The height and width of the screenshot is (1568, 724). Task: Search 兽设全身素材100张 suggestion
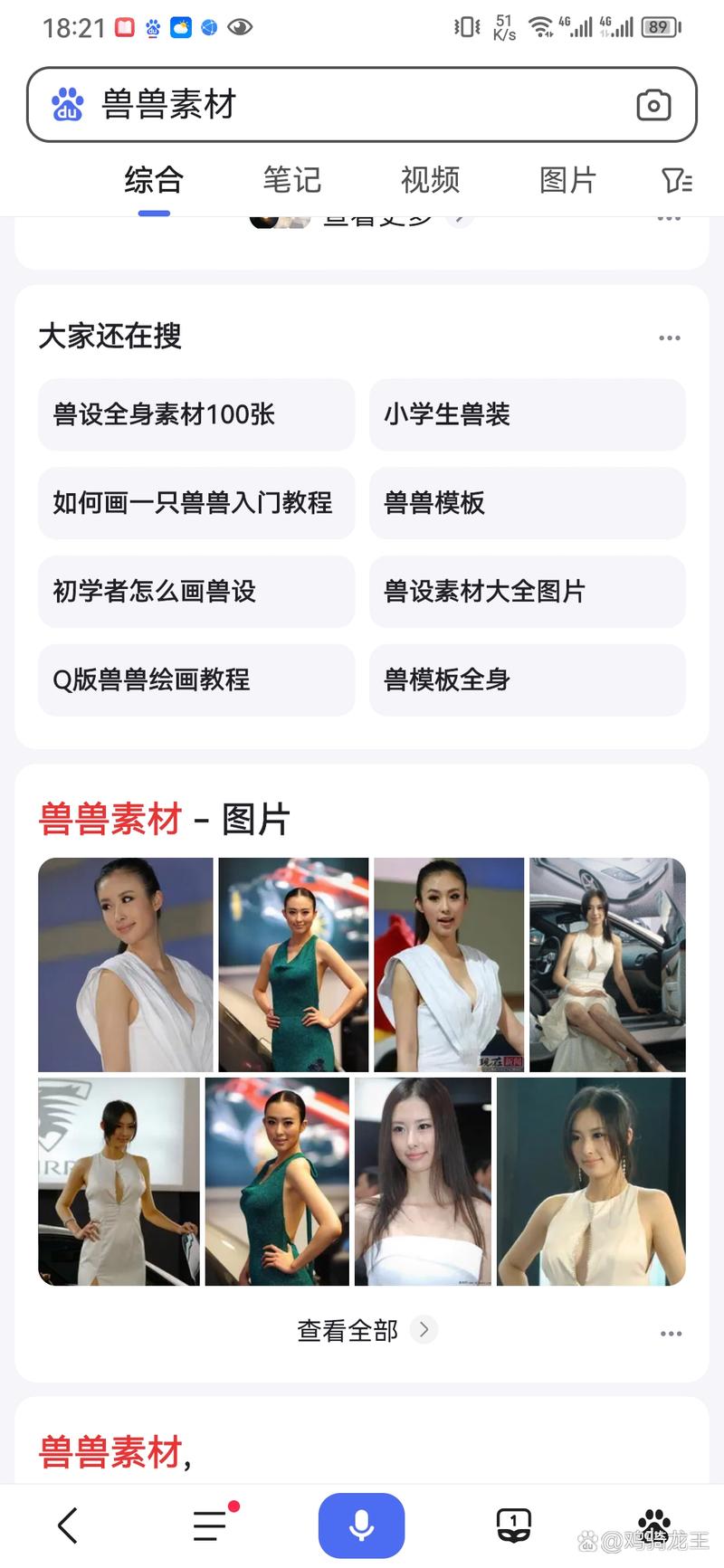(x=195, y=414)
